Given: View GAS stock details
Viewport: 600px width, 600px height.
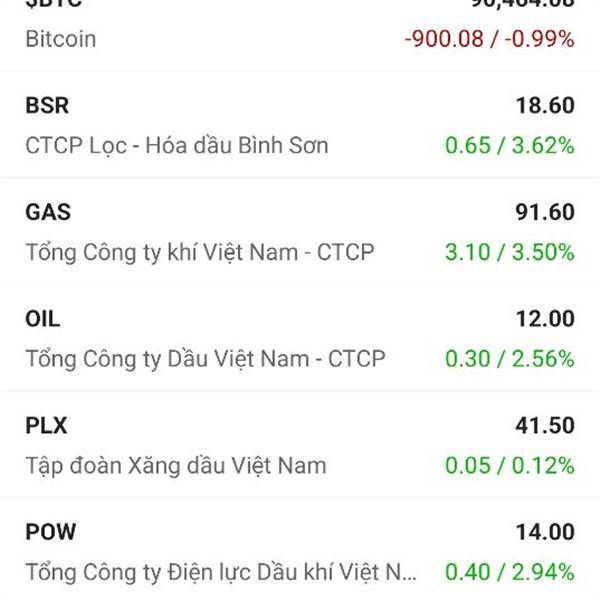Looking at the screenshot, I should click(300, 232).
